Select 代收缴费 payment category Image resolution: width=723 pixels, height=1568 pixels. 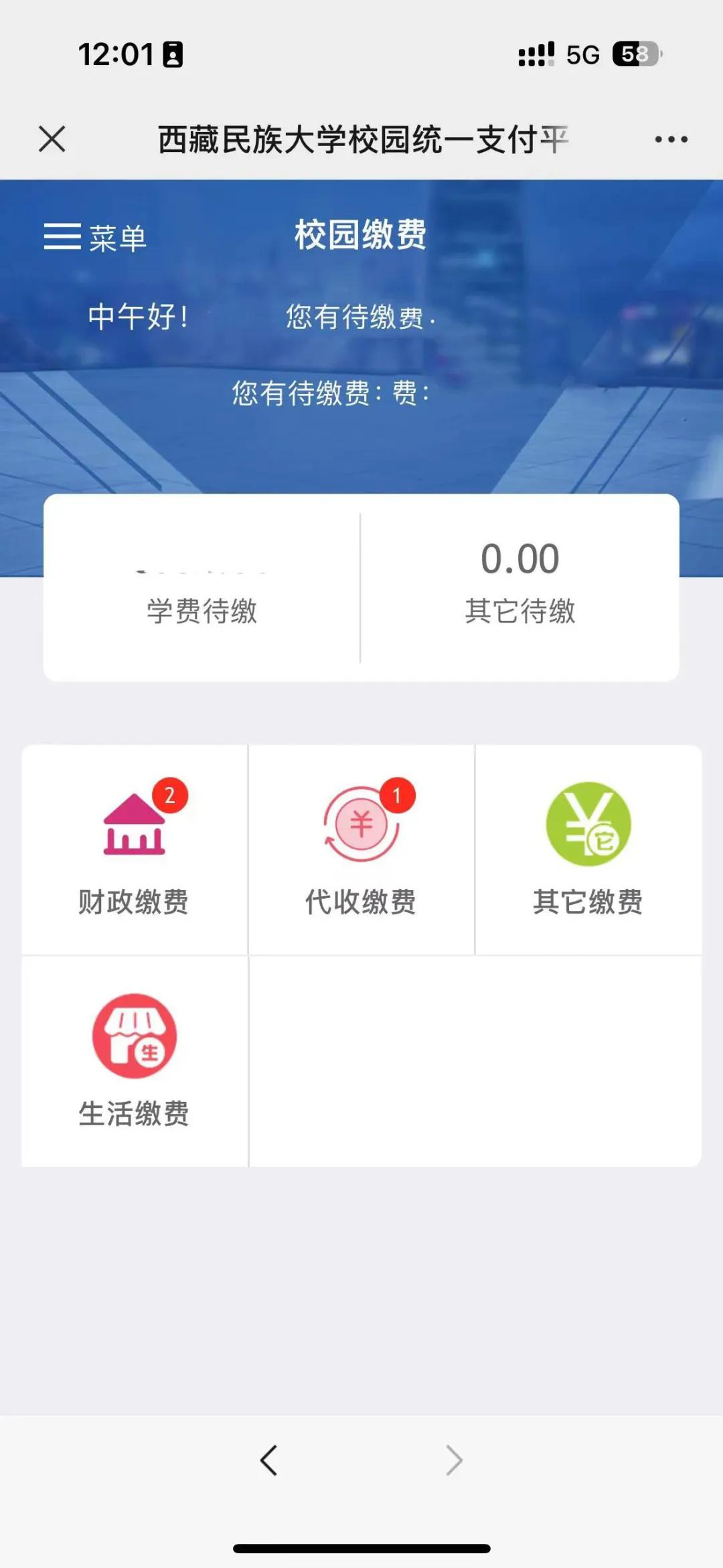coord(361,849)
